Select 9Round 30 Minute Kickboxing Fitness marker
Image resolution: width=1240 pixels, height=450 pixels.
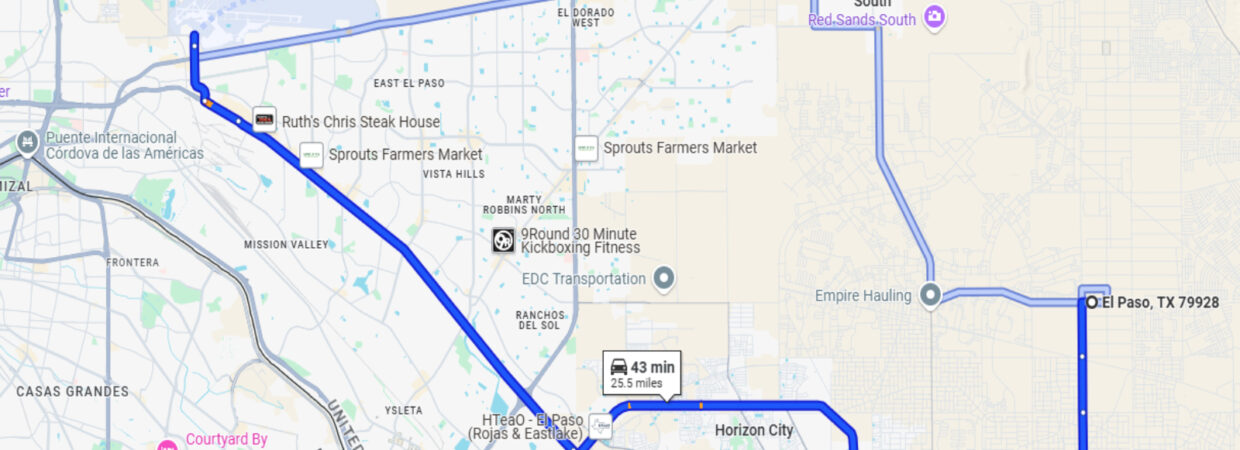tap(504, 240)
